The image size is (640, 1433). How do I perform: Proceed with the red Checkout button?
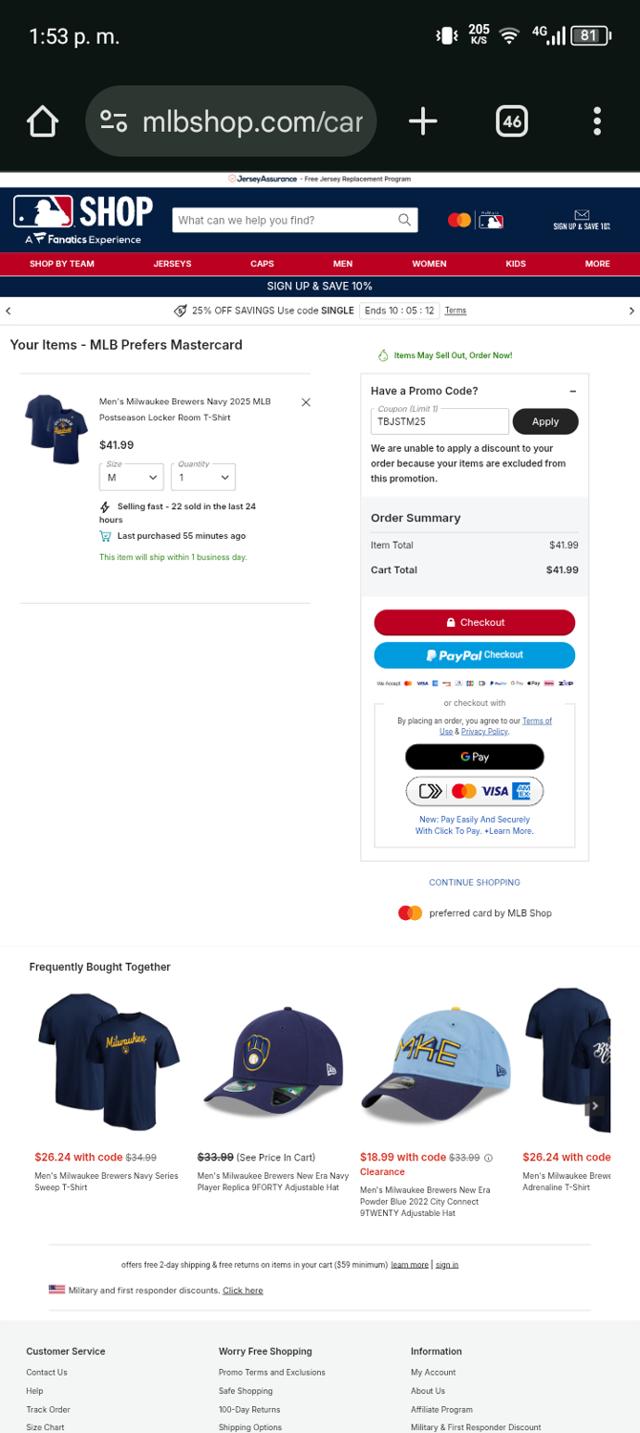pos(474,622)
